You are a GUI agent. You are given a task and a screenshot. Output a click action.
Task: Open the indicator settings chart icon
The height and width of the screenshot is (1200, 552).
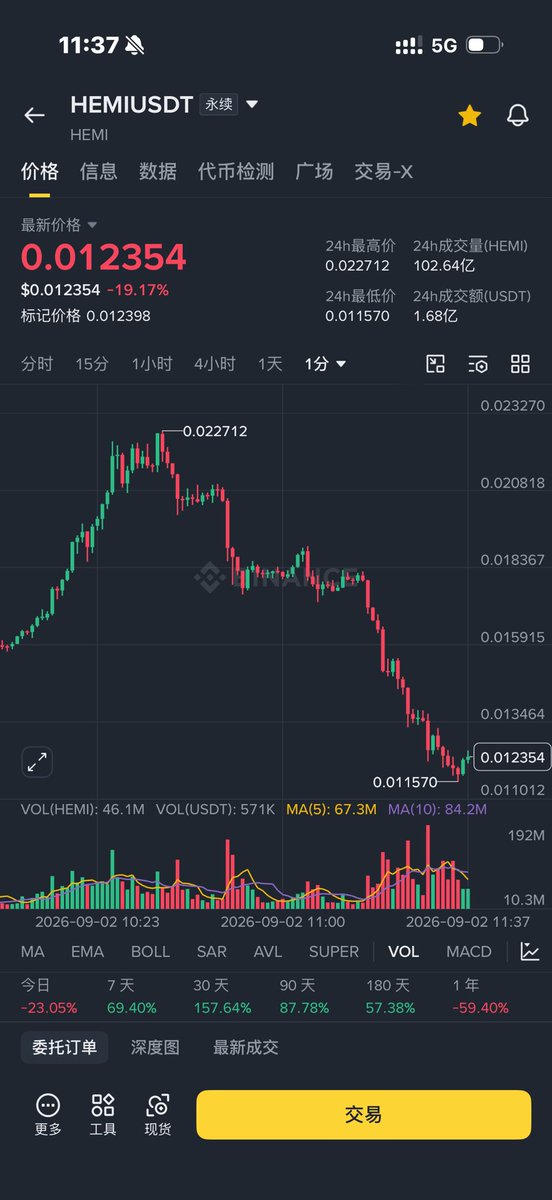click(x=530, y=951)
